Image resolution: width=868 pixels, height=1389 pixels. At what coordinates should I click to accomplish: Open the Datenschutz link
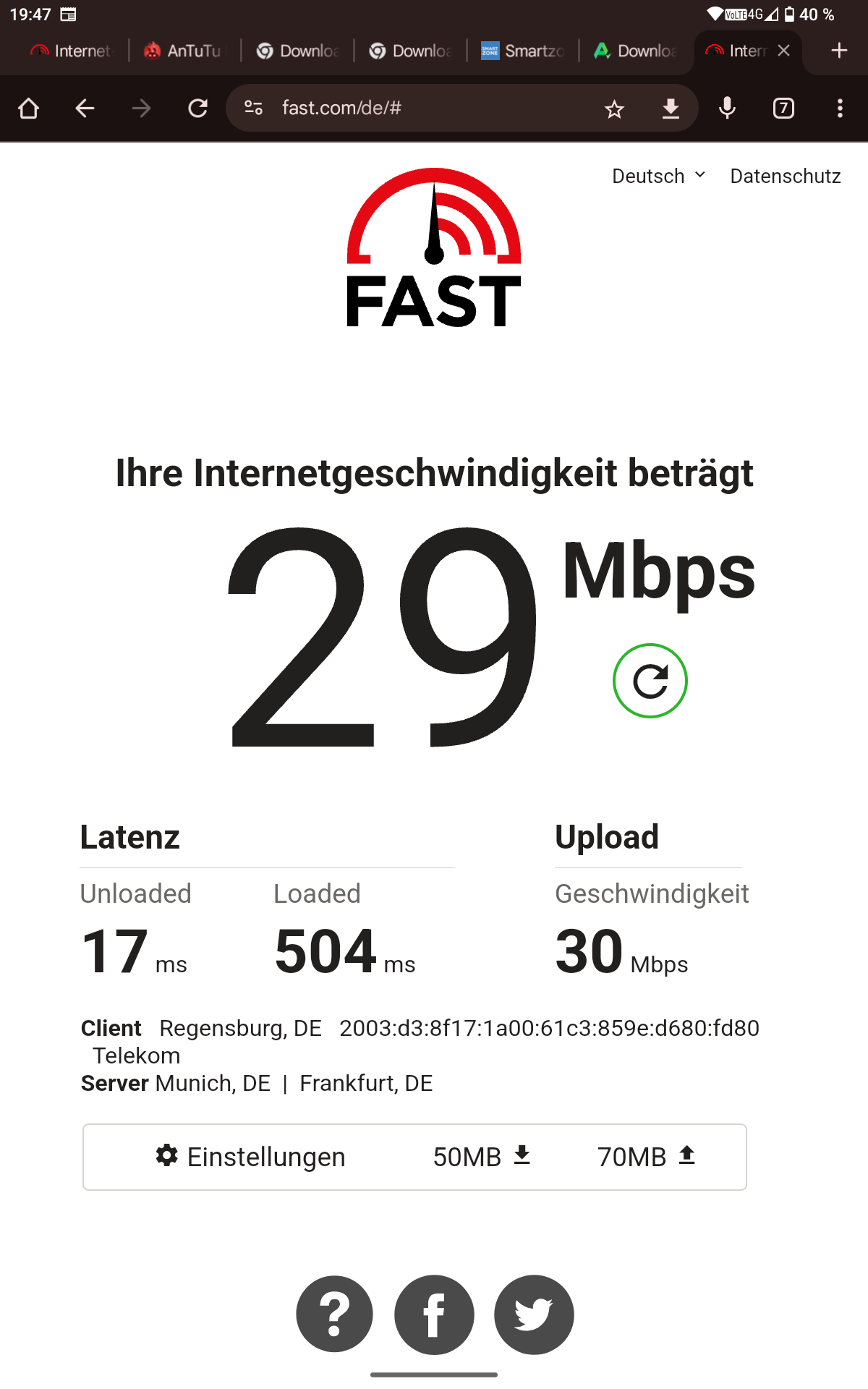(785, 176)
